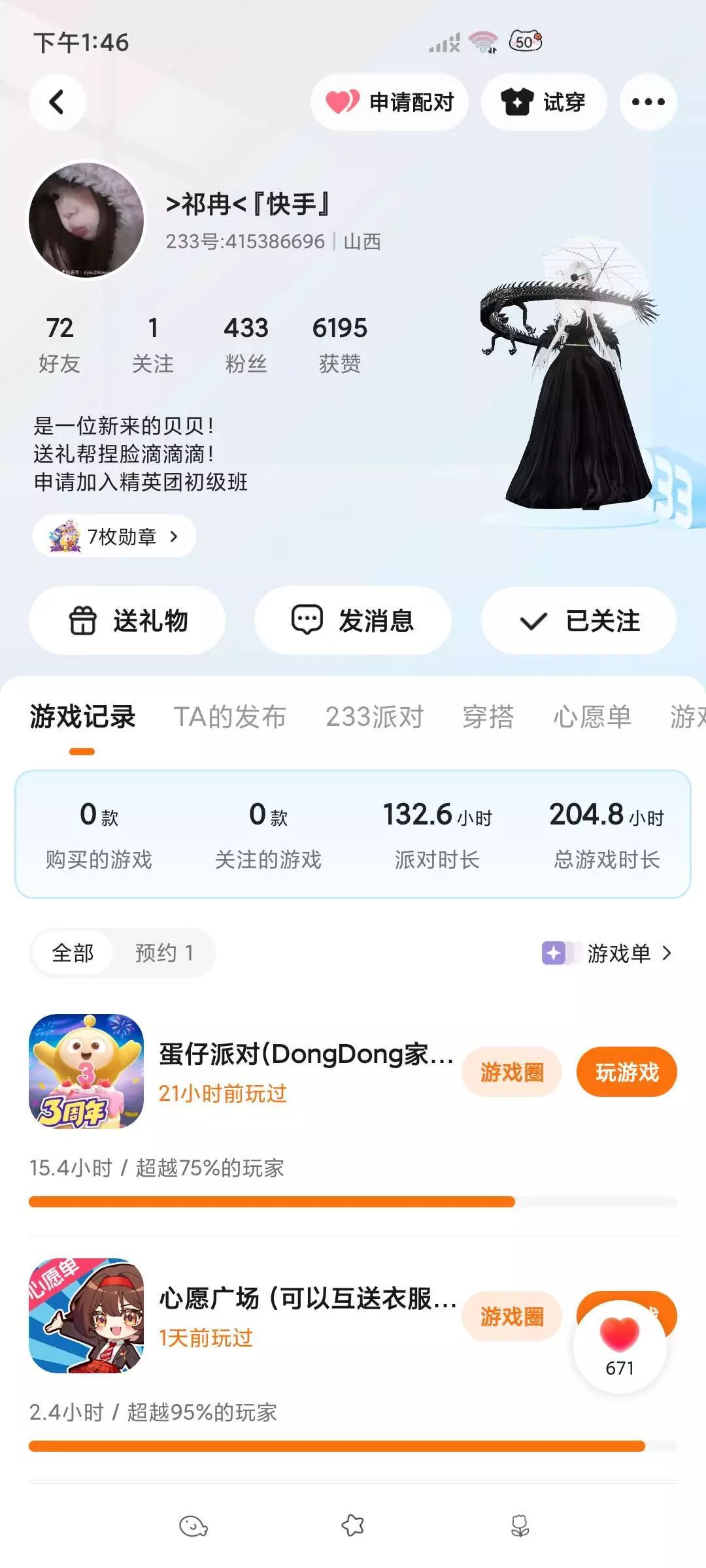Open the 游戏单 list
This screenshot has width=706, height=1568.
pos(607,953)
